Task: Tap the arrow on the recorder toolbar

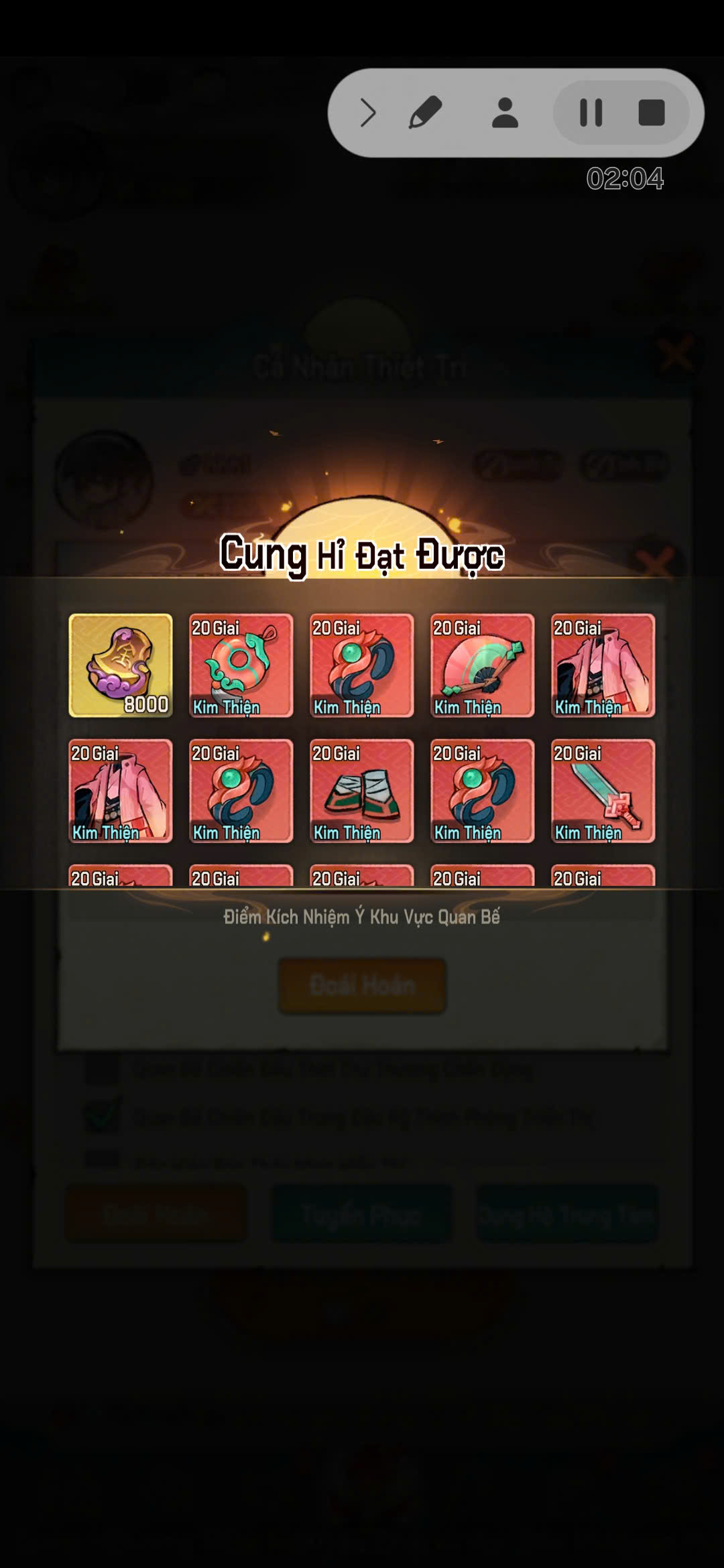Action: pos(367,113)
